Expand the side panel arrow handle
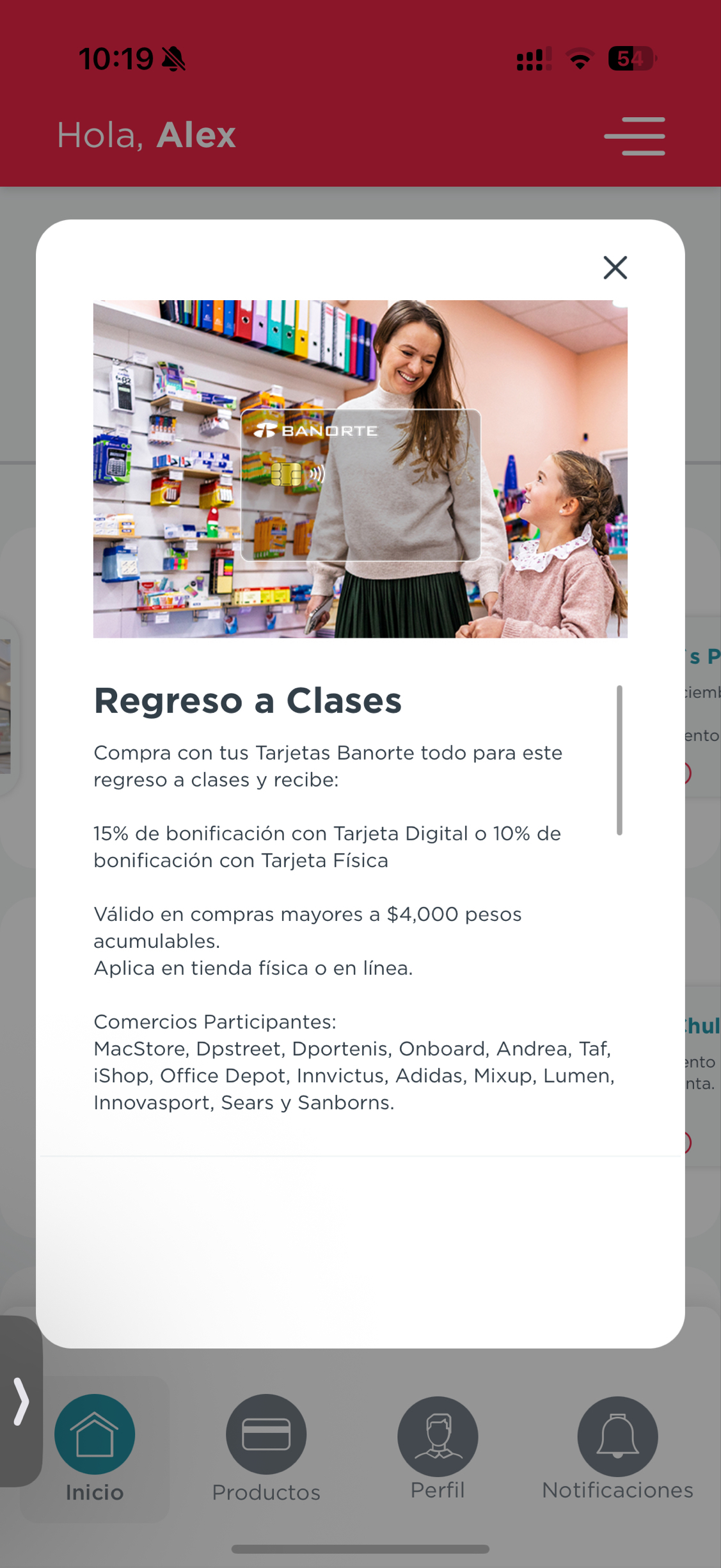This screenshot has width=721, height=1568. 21,1402
